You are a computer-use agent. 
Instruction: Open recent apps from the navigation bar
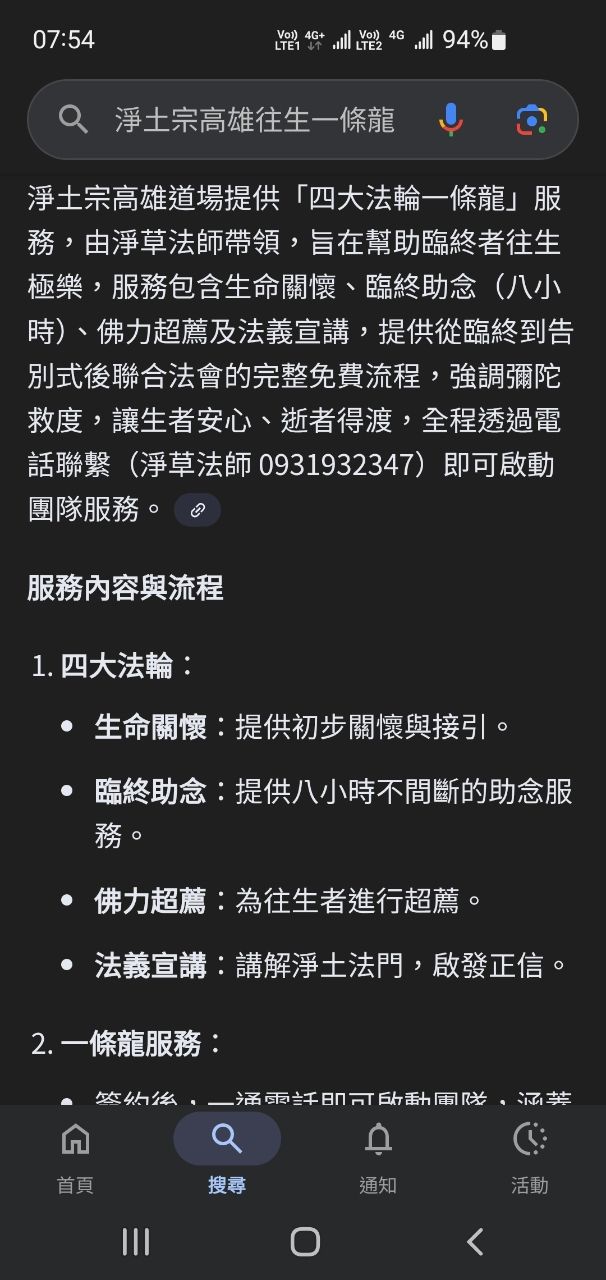(x=135, y=1242)
